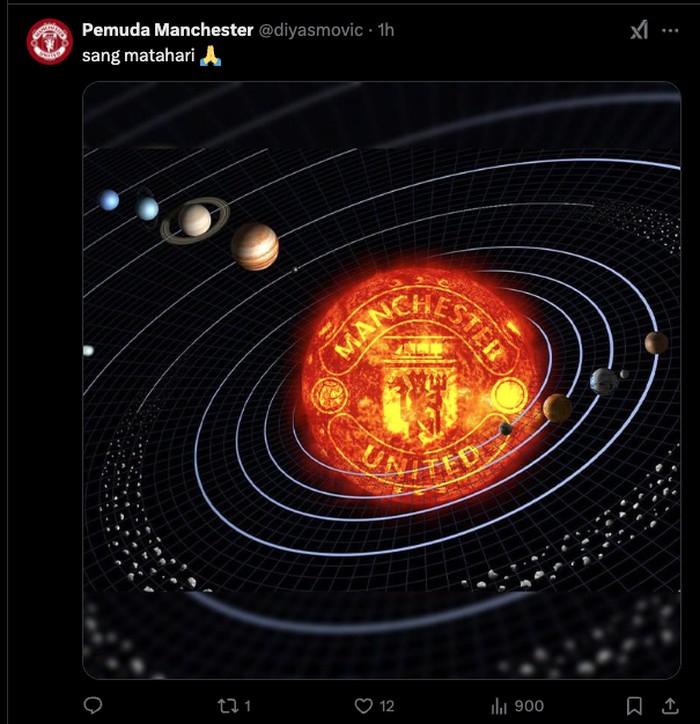Open the solar system image in the post

381,380
